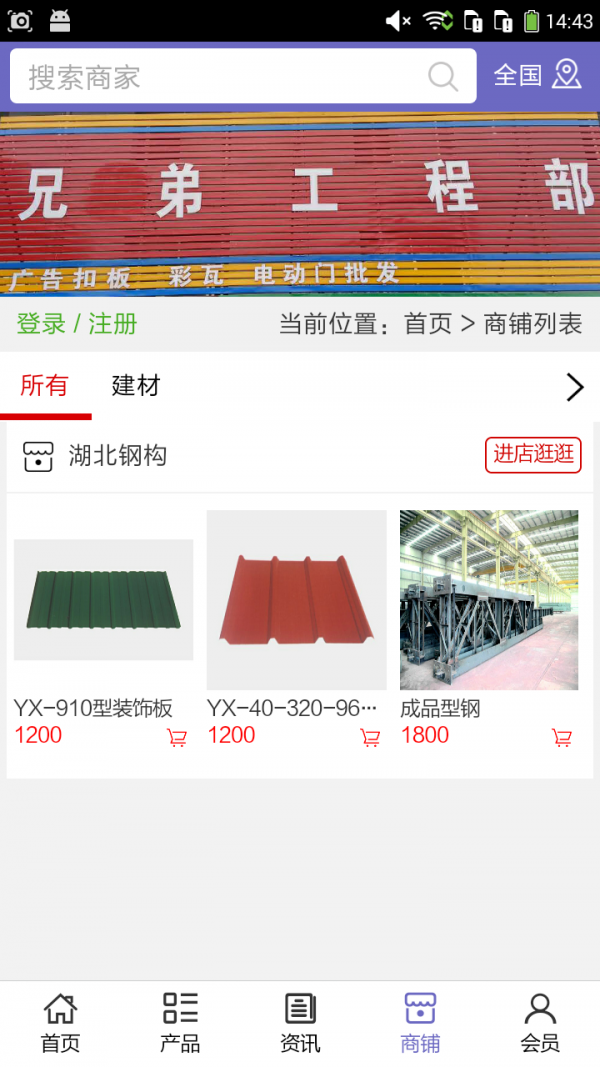Select the 所有 category tab
Viewport: 600px width, 1067px height.
44,386
